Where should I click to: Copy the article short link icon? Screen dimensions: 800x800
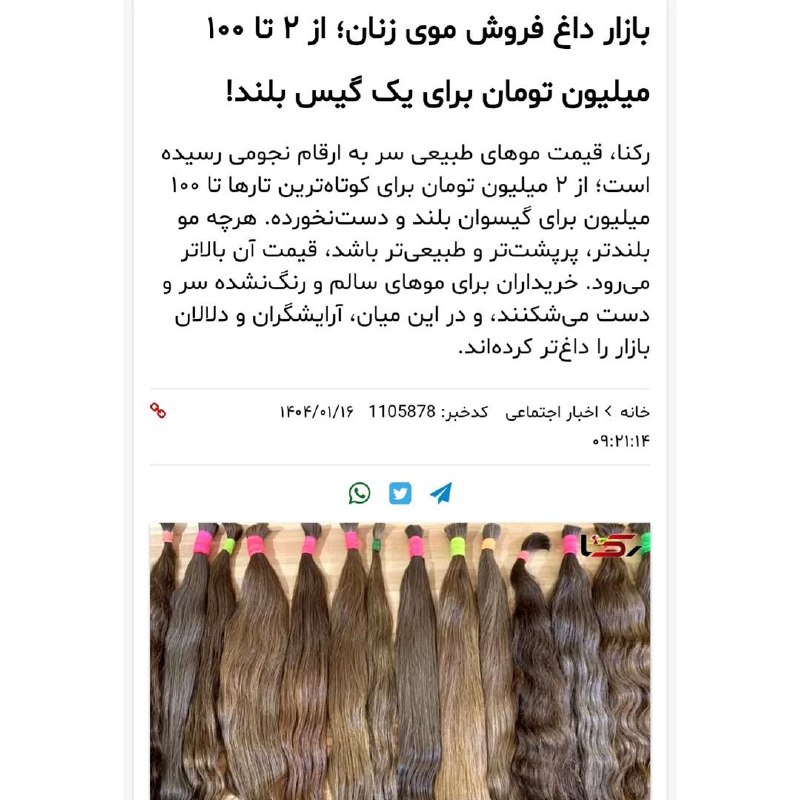coord(158,411)
